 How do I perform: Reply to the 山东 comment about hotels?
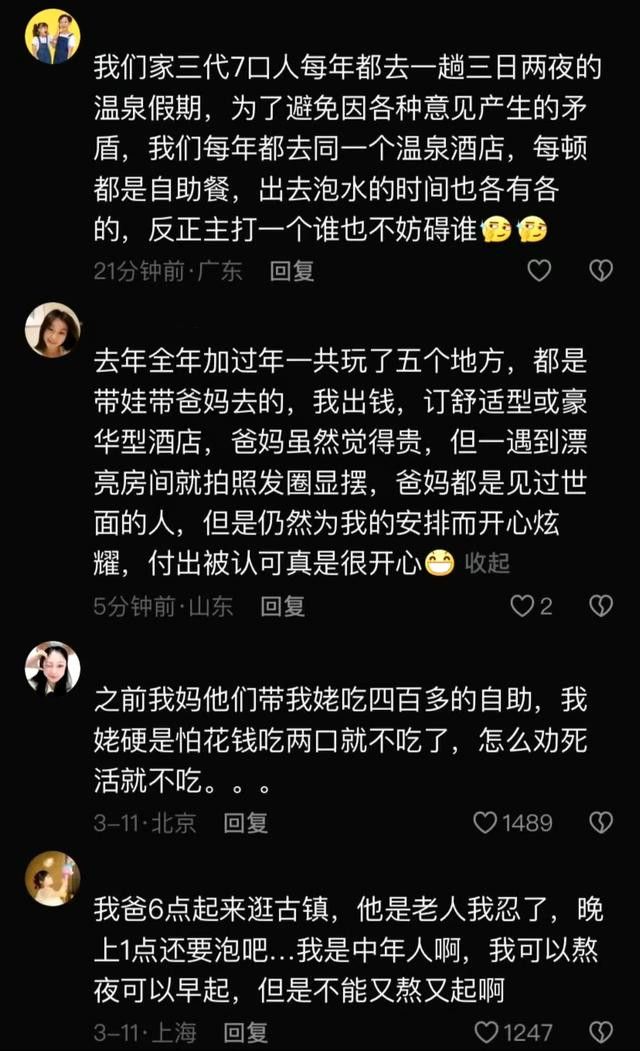coord(283,606)
